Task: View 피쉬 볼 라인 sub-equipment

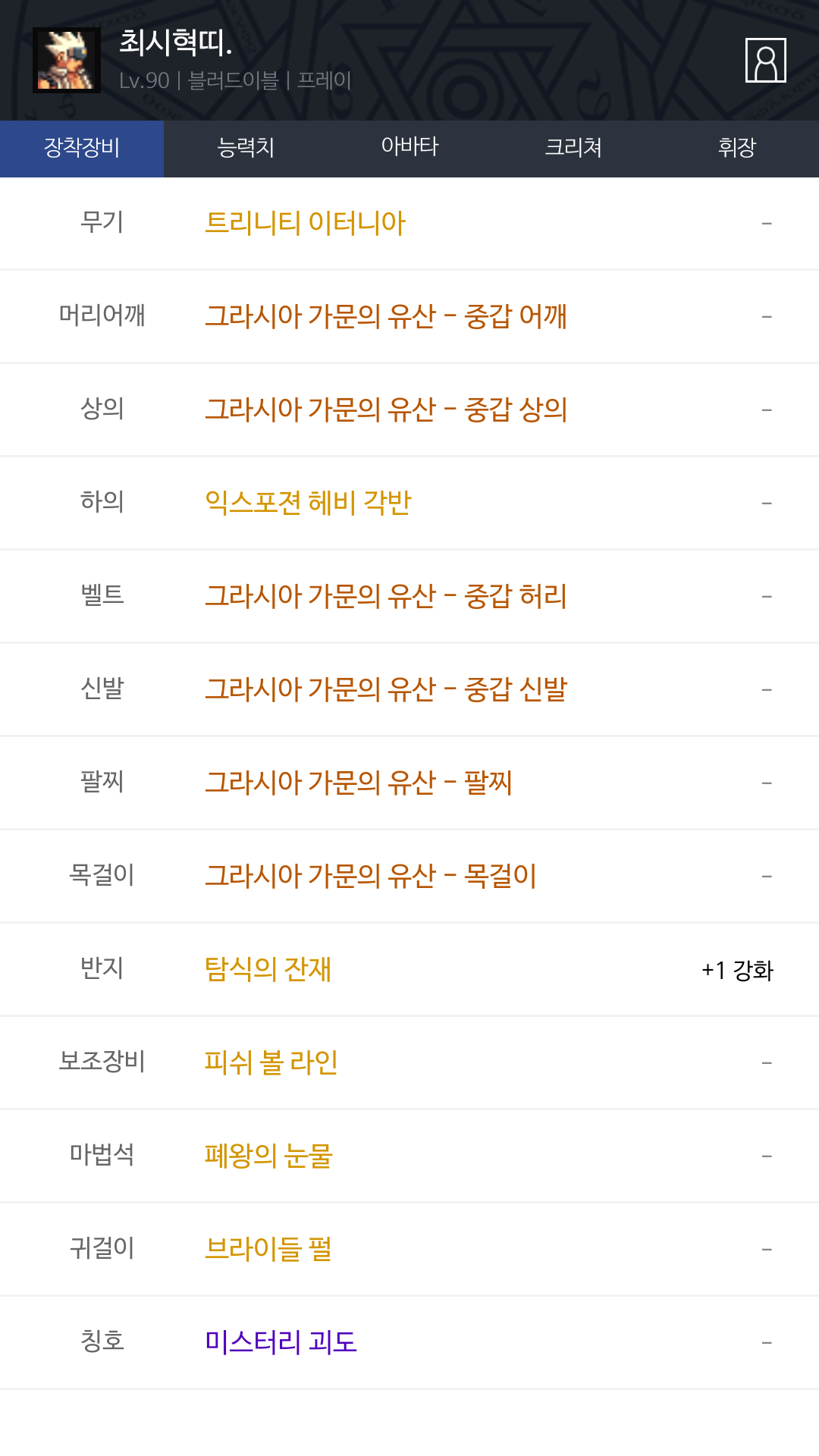Action: click(x=271, y=1062)
